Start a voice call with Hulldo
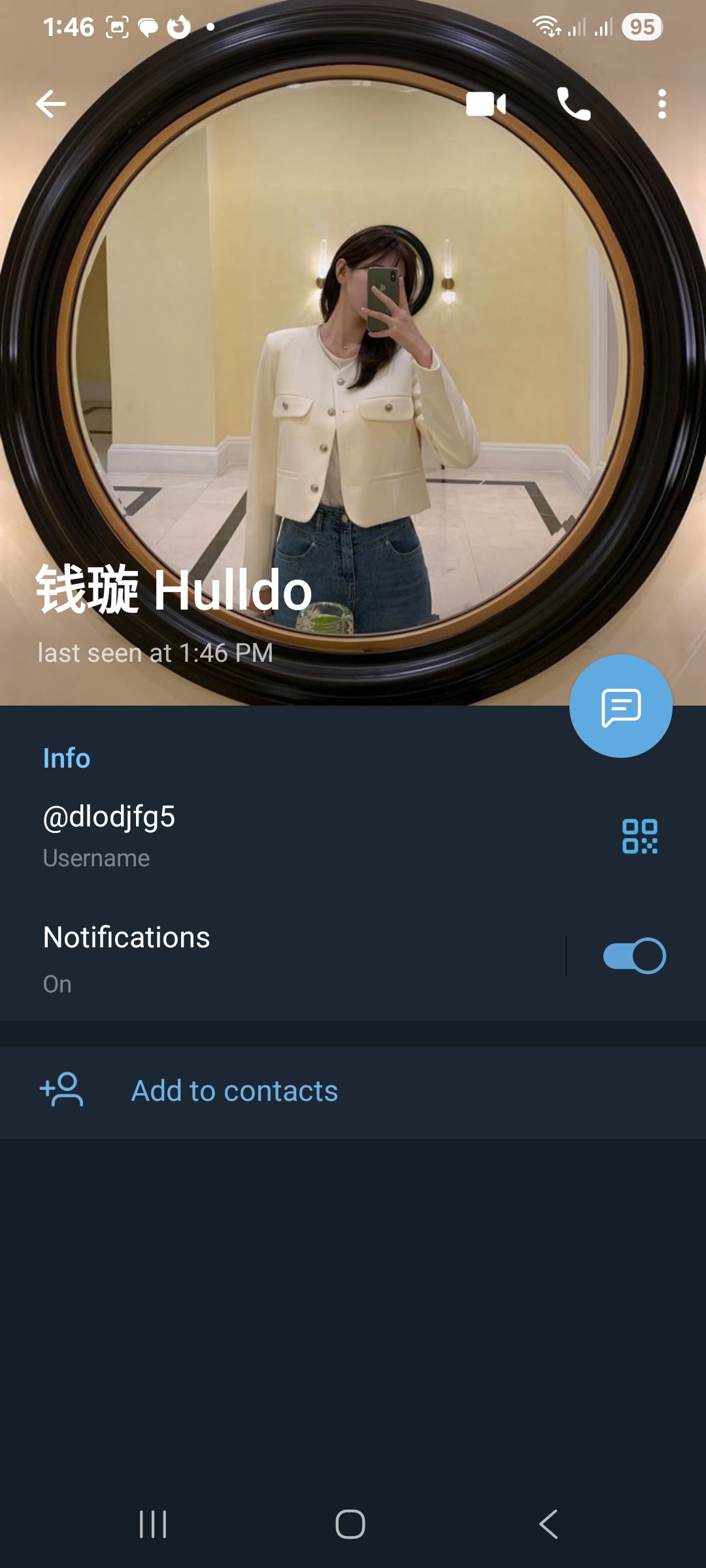Viewport: 706px width, 1568px height. pyautogui.click(x=573, y=104)
